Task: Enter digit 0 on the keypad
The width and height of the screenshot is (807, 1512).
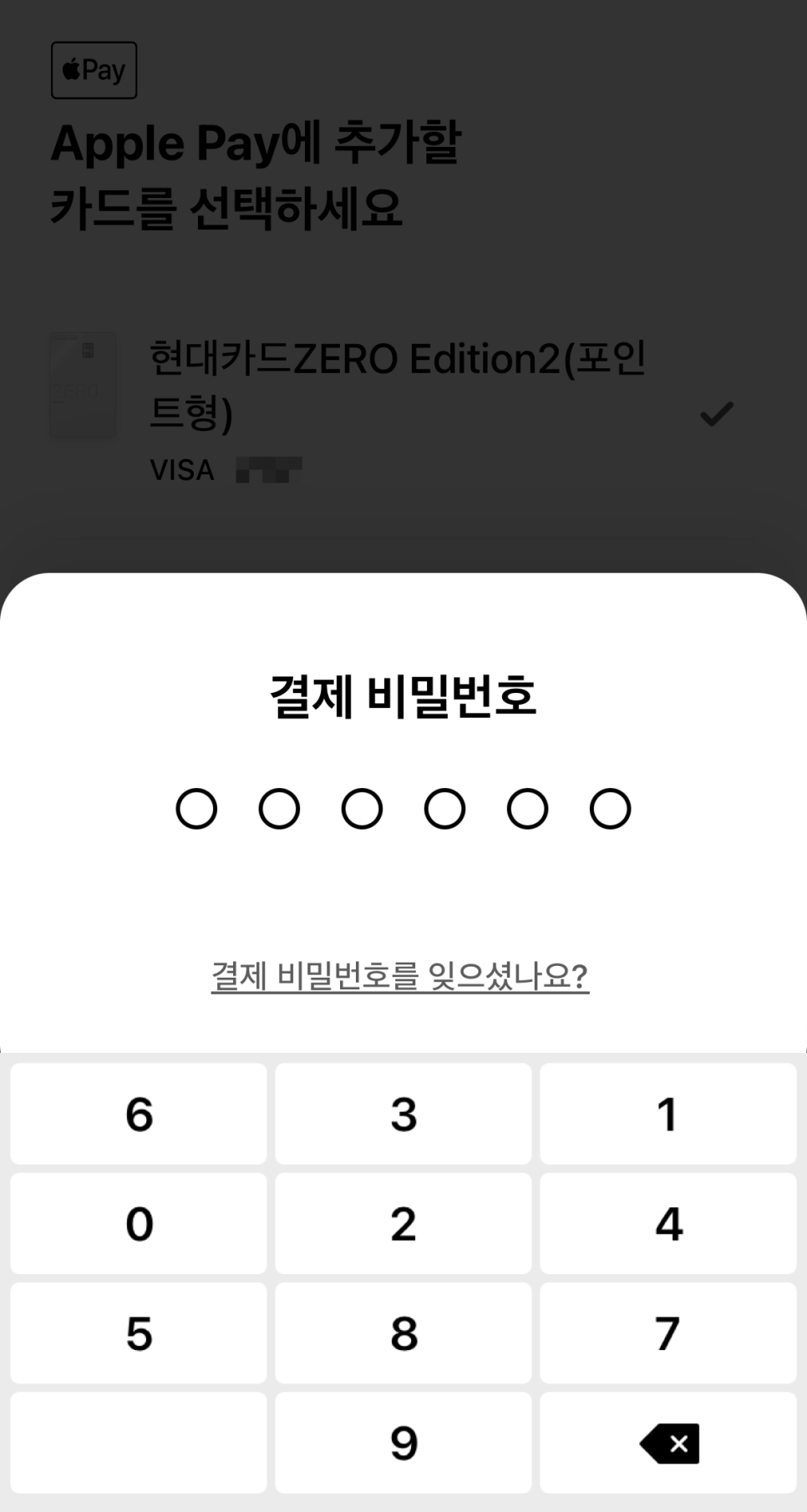Action: coord(139,1224)
